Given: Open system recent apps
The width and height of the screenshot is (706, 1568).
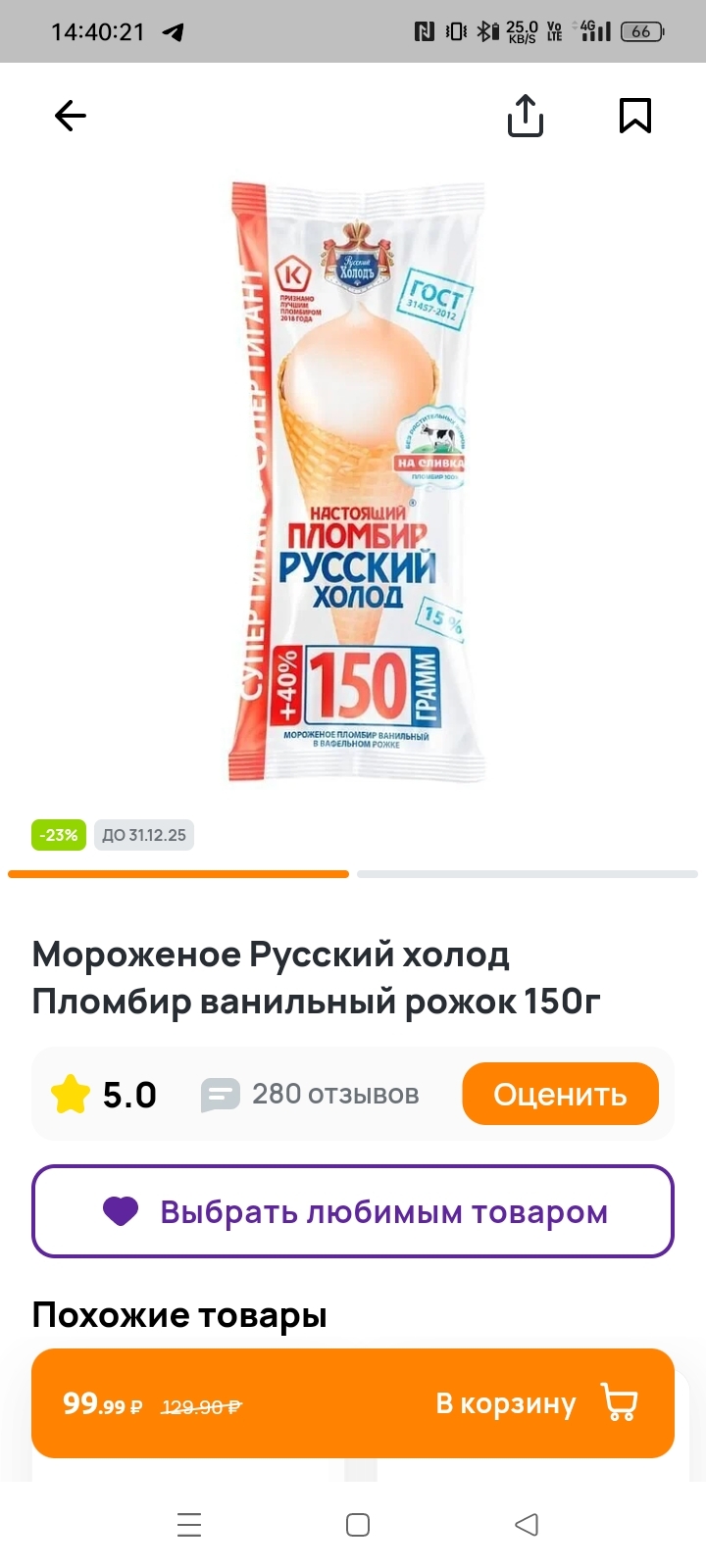Looking at the screenshot, I should (189, 1525).
